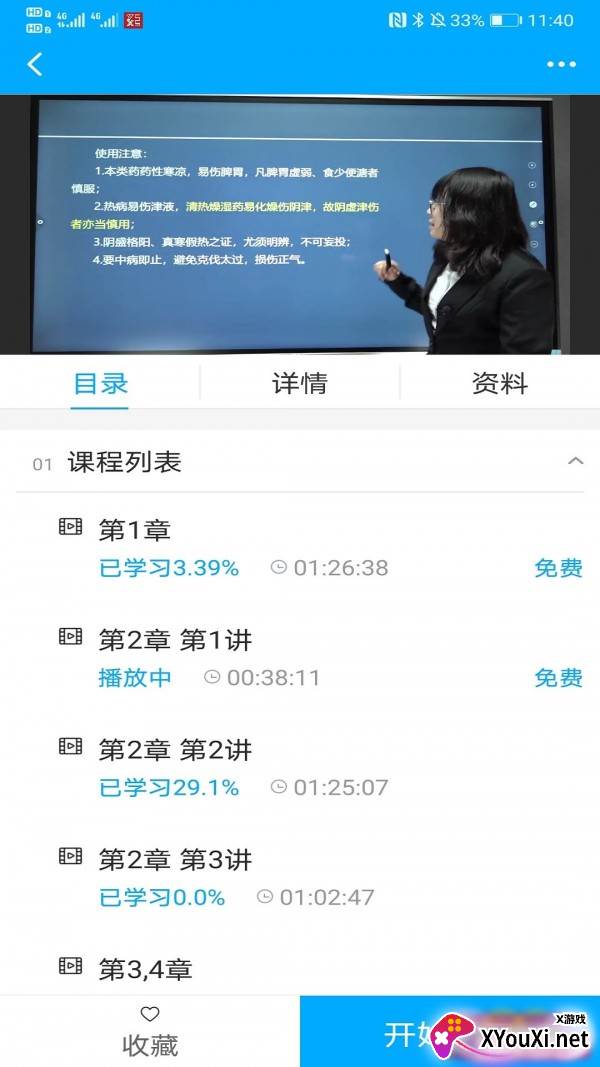Switch to the 详情 tab
Viewport: 600px width, 1067px height.
tap(299, 384)
